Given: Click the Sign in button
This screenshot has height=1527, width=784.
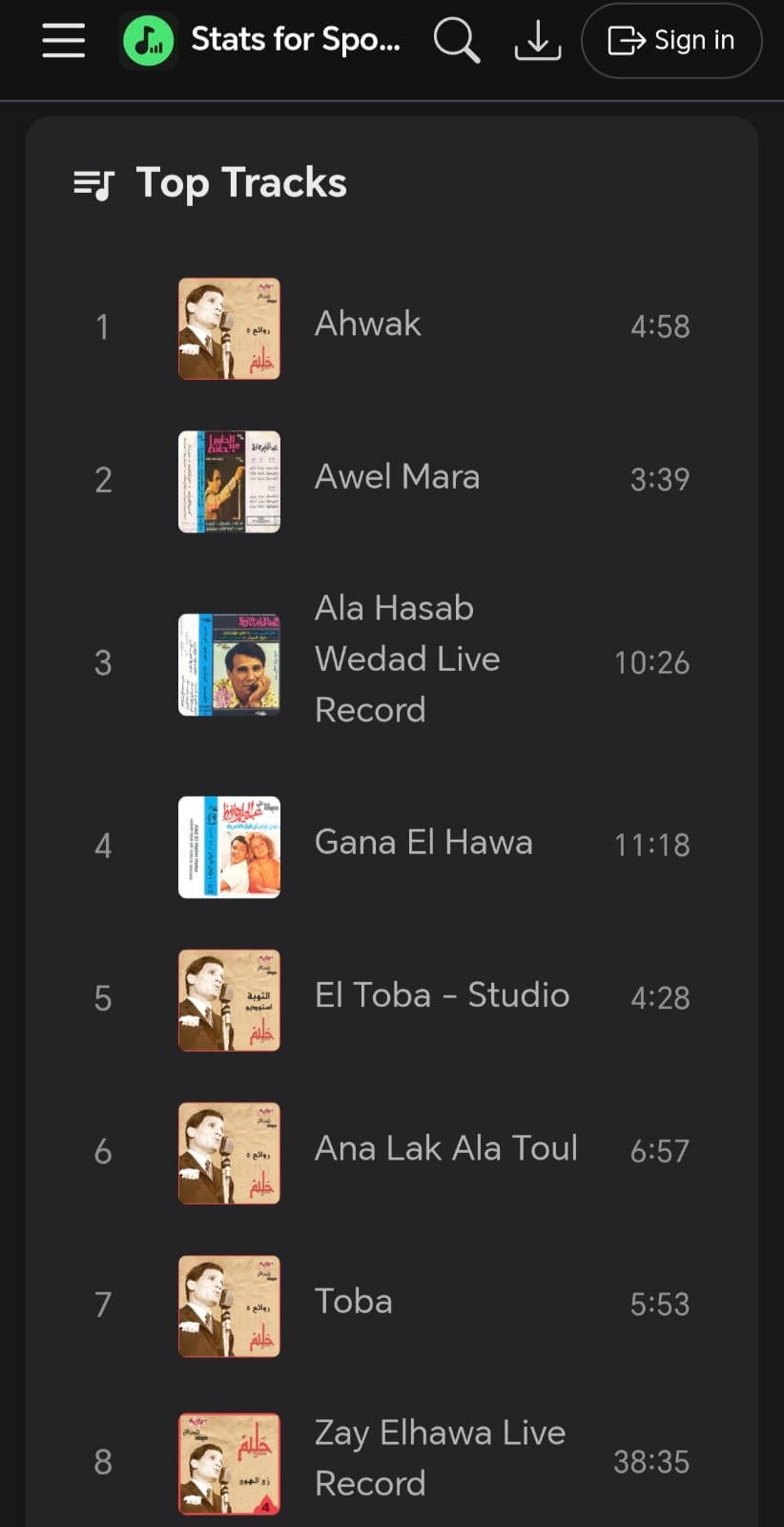Looking at the screenshot, I should 671,40.
